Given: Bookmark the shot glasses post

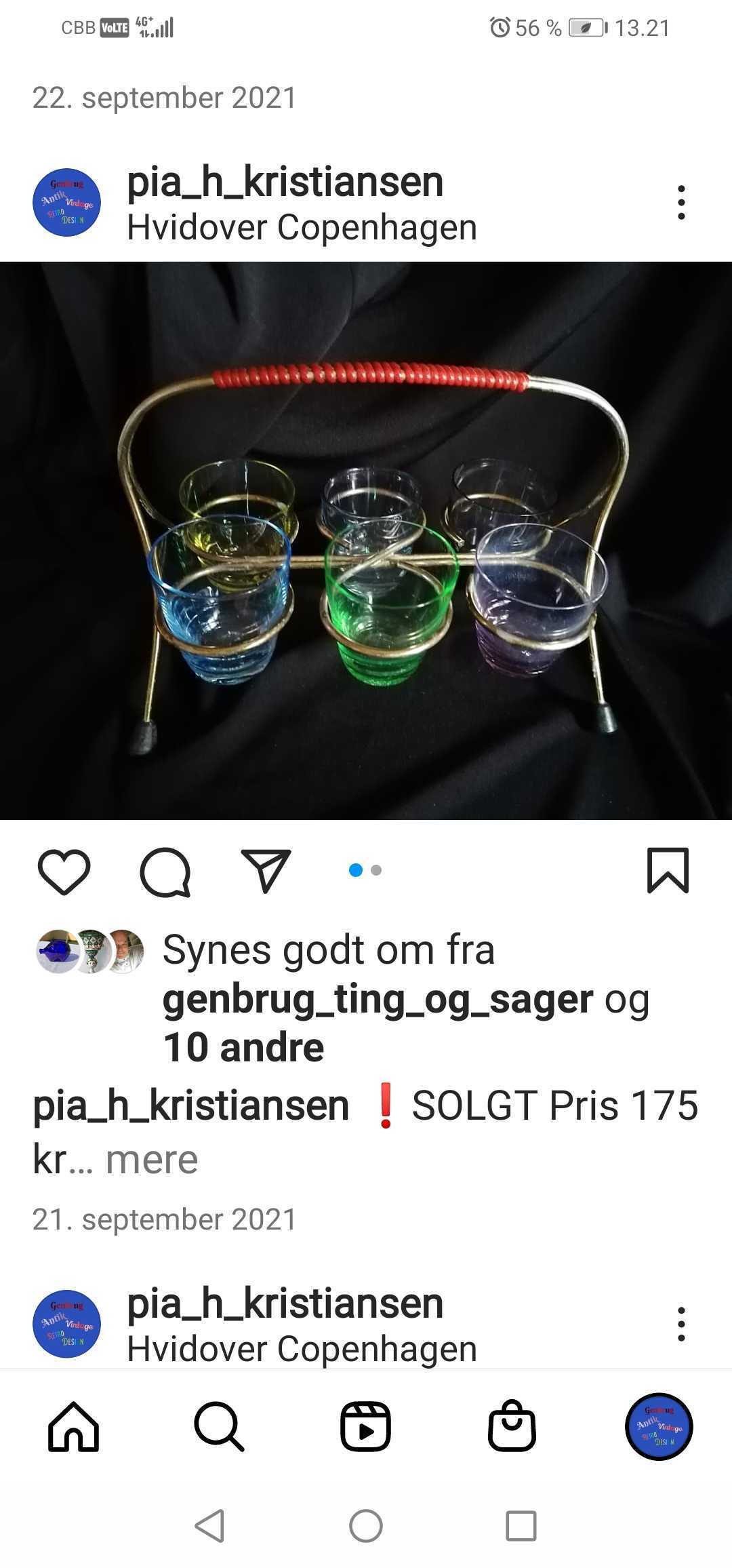Looking at the screenshot, I should pyautogui.click(x=668, y=871).
